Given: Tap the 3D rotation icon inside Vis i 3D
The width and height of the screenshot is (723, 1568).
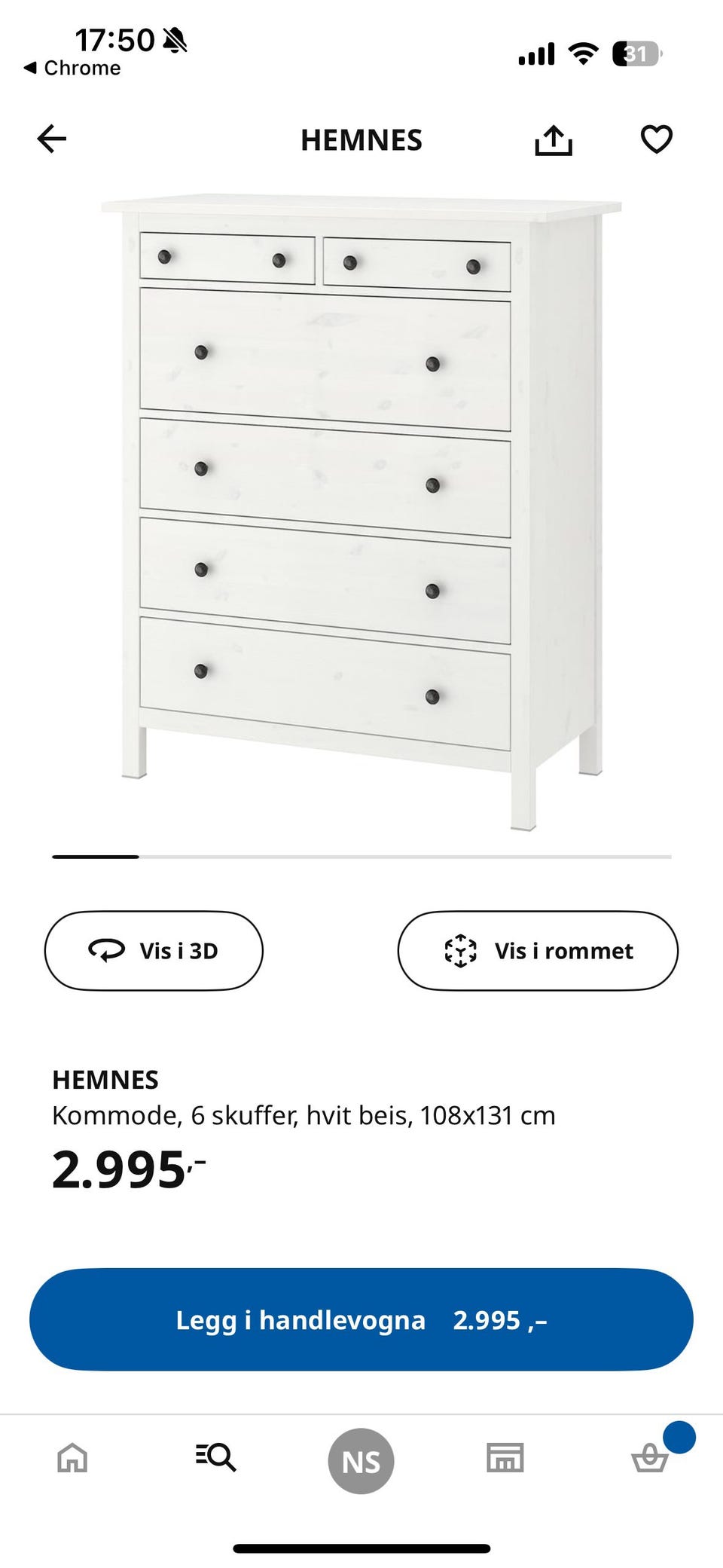Looking at the screenshot, I should coord(108,951).
